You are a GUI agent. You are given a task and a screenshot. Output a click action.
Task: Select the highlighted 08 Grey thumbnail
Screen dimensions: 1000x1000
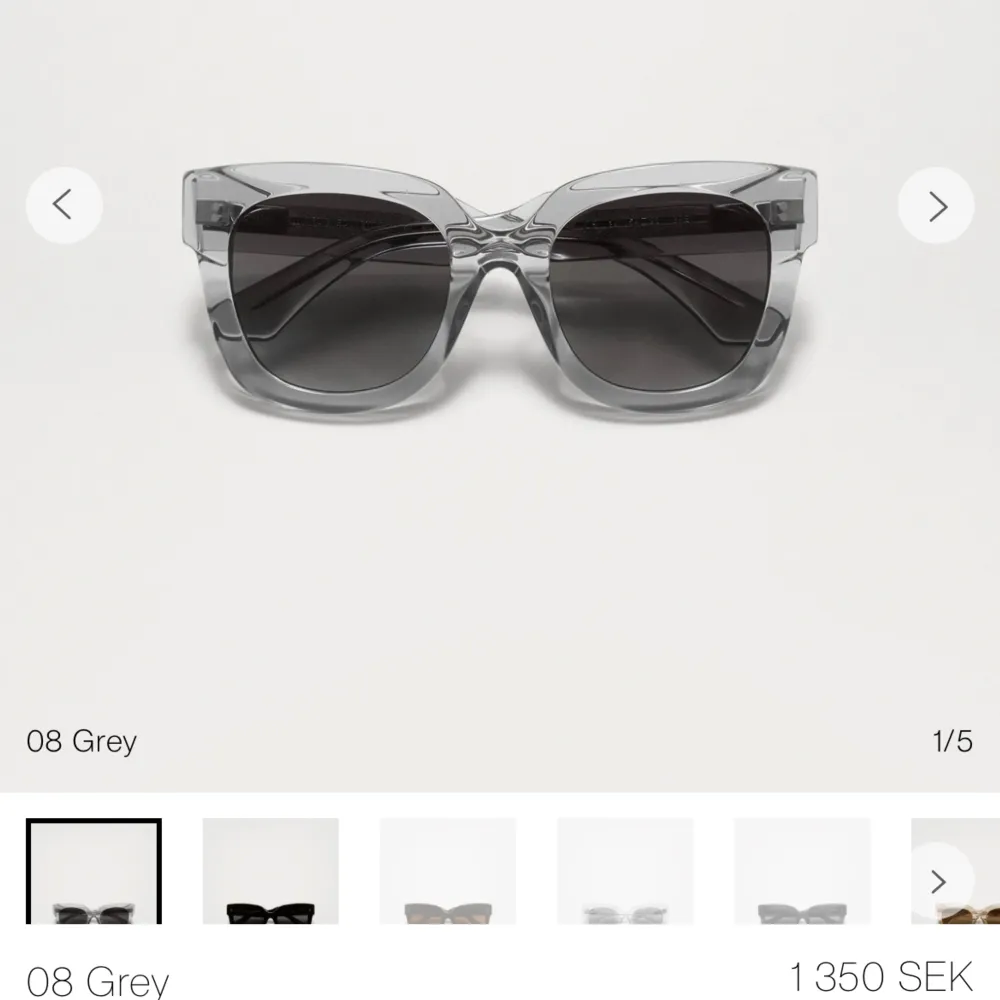pyautogui.click(x=94, y=872)
